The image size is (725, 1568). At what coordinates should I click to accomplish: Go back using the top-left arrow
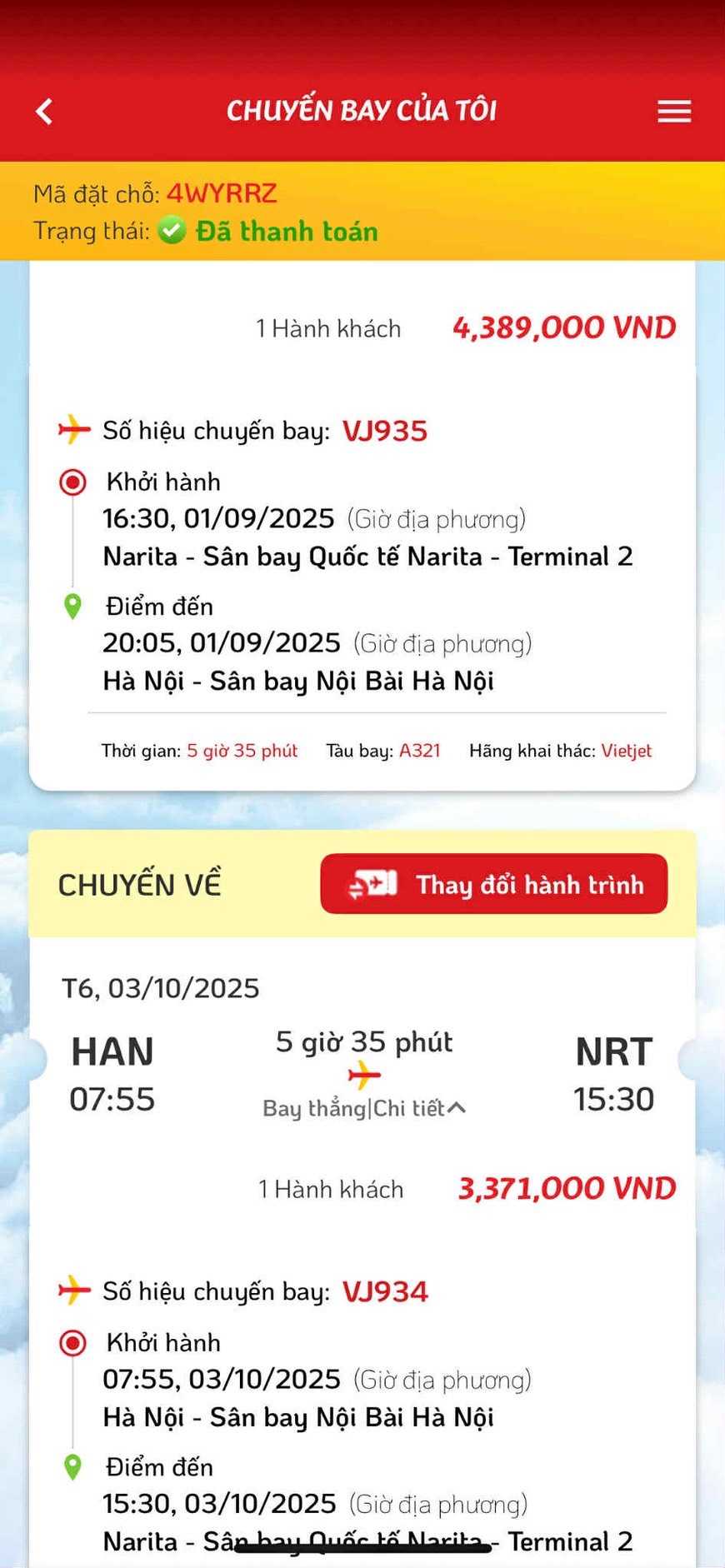coord(45,111)
